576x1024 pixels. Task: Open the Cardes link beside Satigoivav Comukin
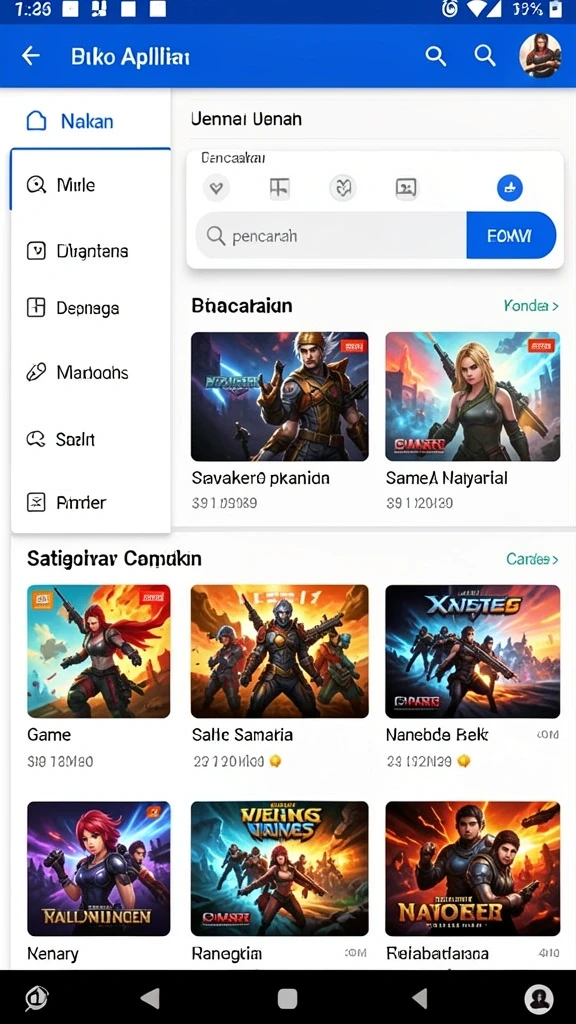tap(532, 559)
